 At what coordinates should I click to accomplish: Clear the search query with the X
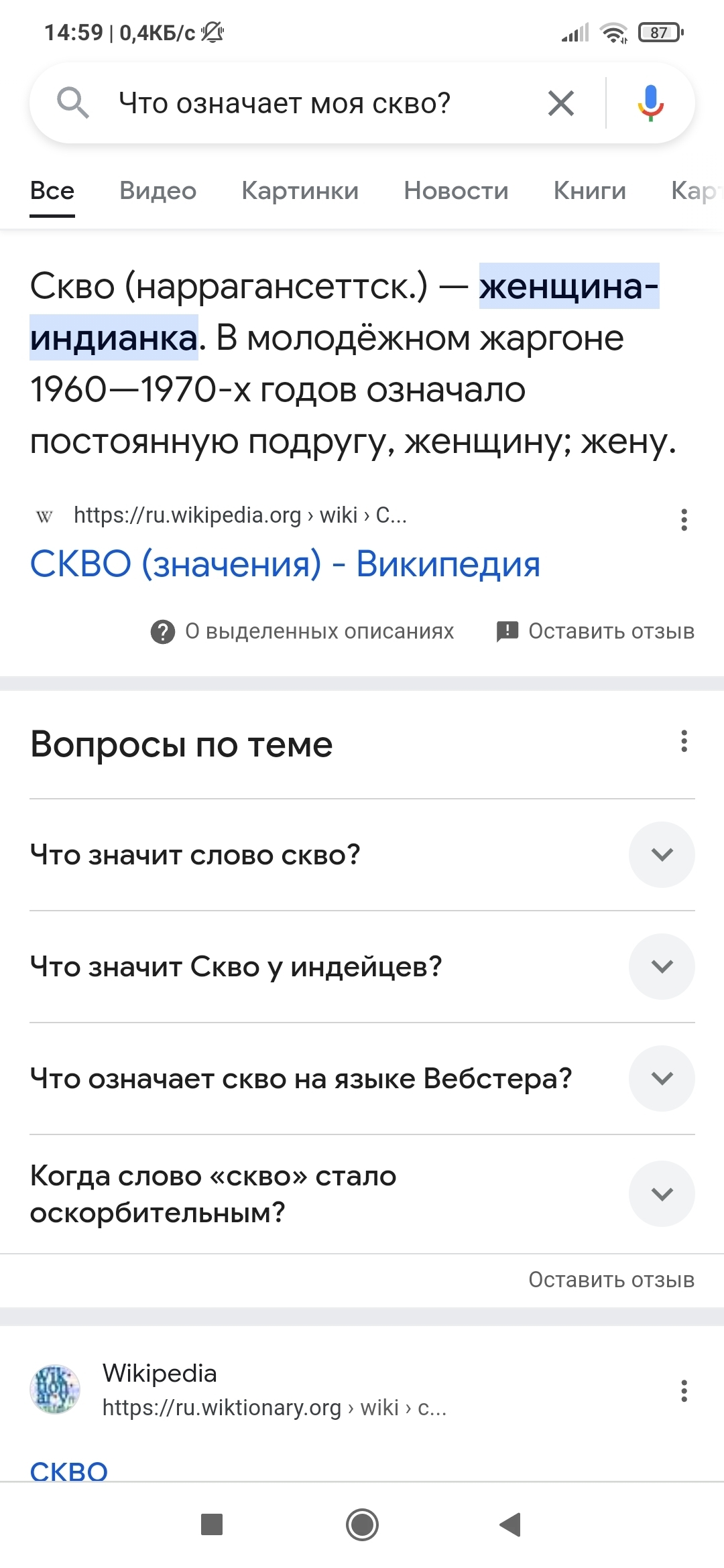(561, 103)
